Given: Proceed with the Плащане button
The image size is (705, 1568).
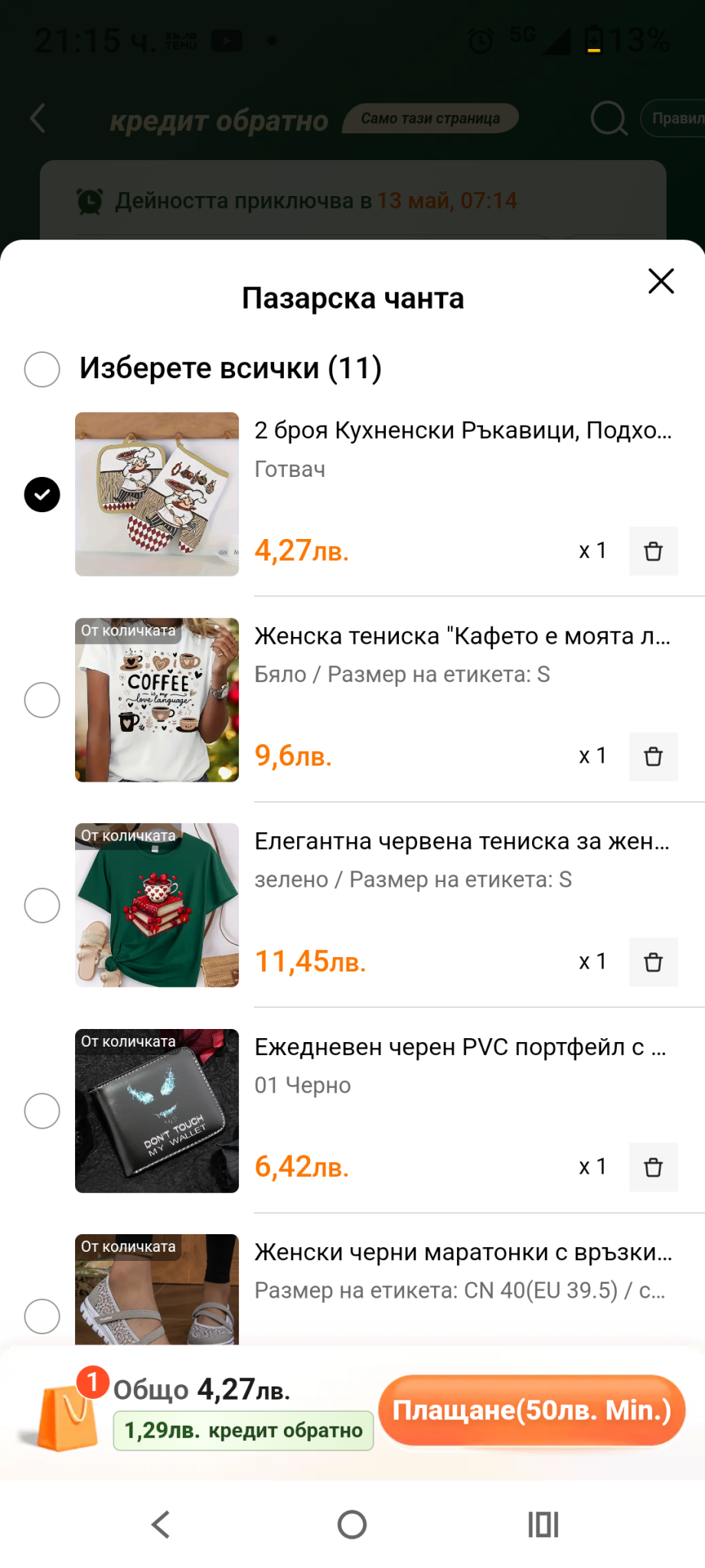Looking at the screenshot, I should point(531,1410).
